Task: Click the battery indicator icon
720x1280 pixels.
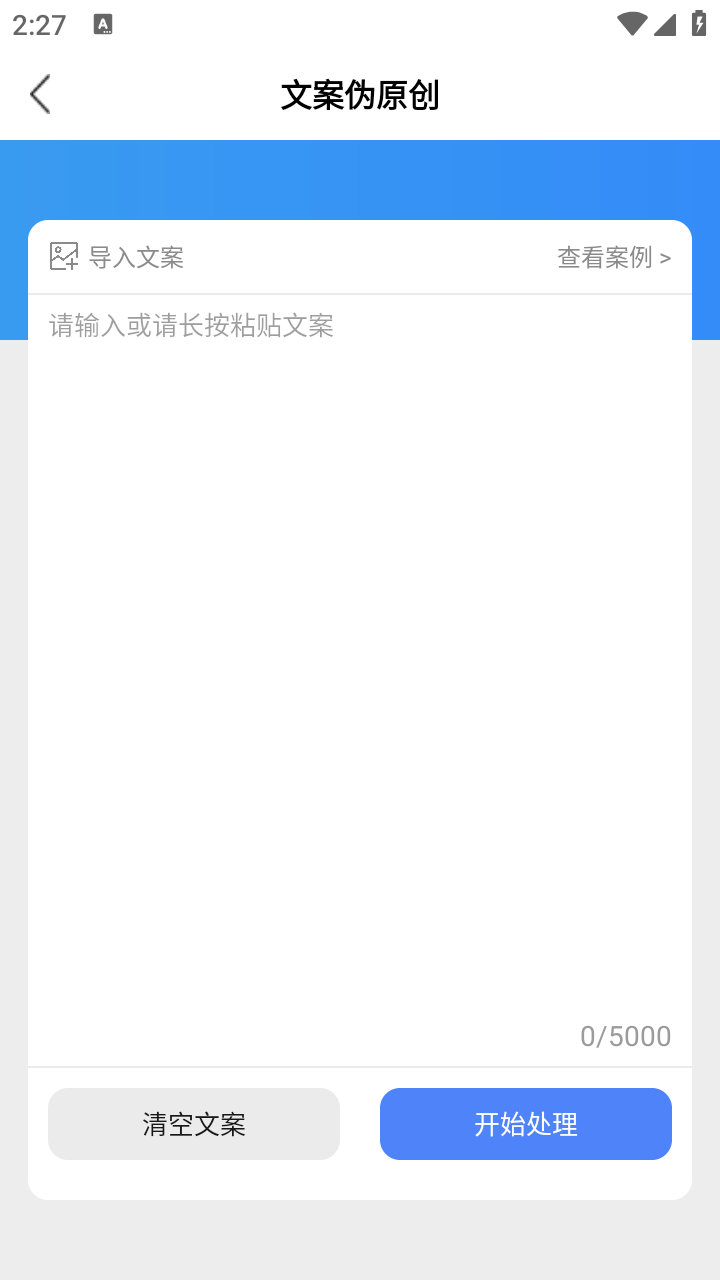Action: [699, 23]
